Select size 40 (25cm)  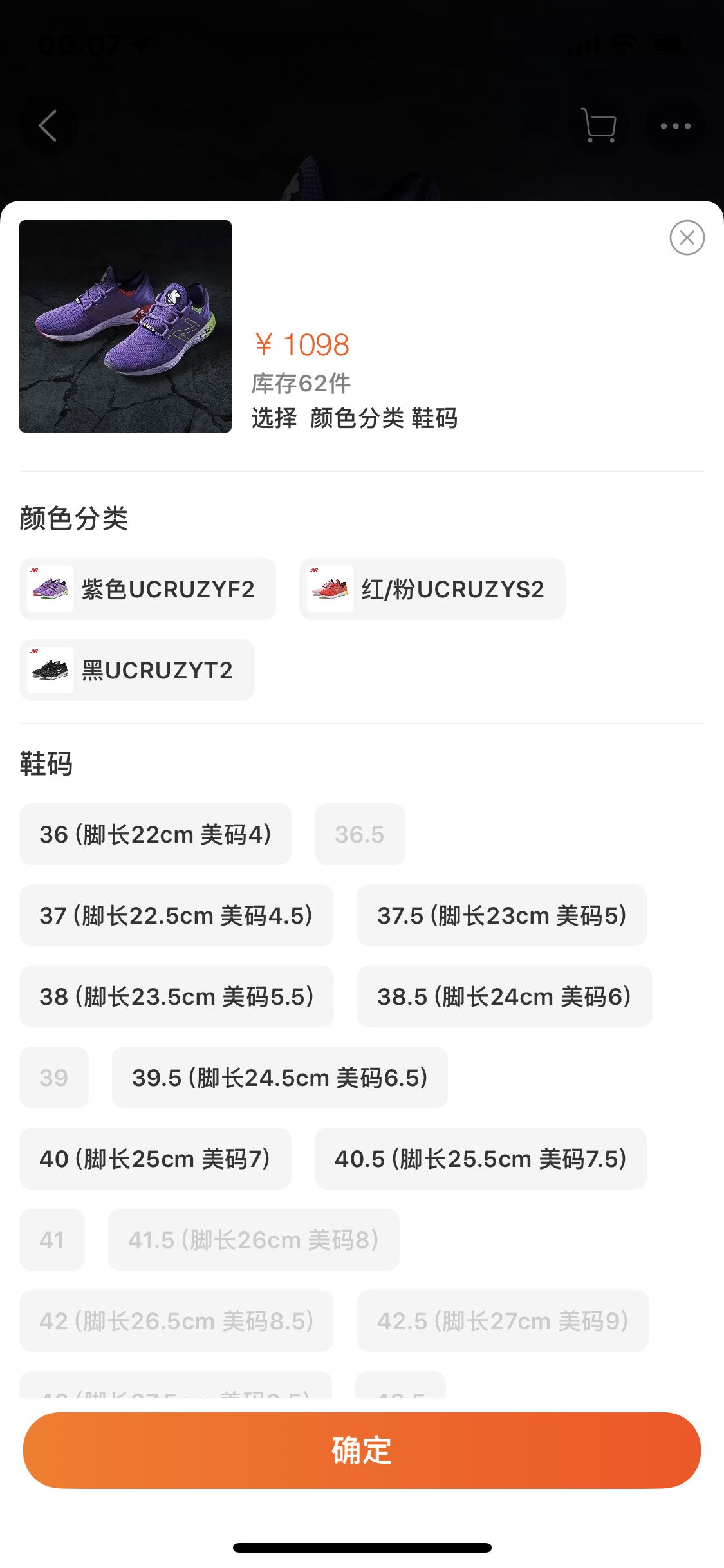(x=155, y=1159)
